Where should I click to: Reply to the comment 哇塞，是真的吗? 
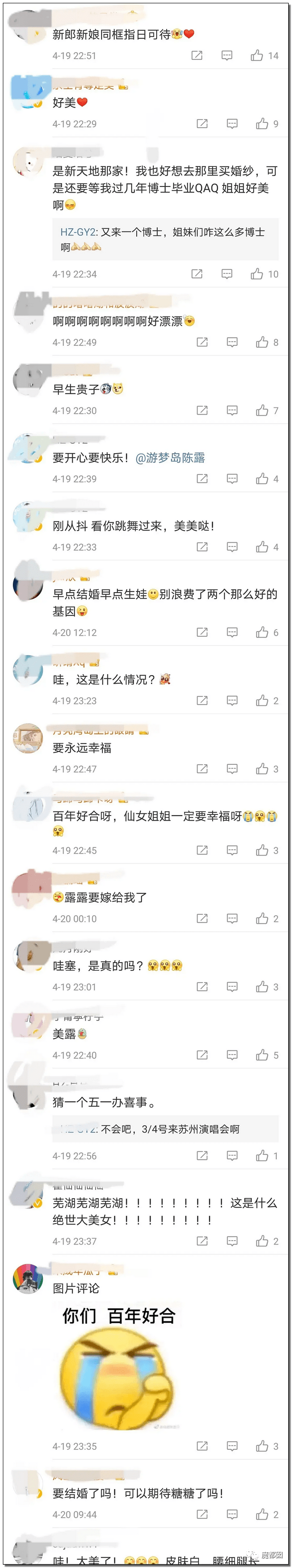[x=232, y=987]
